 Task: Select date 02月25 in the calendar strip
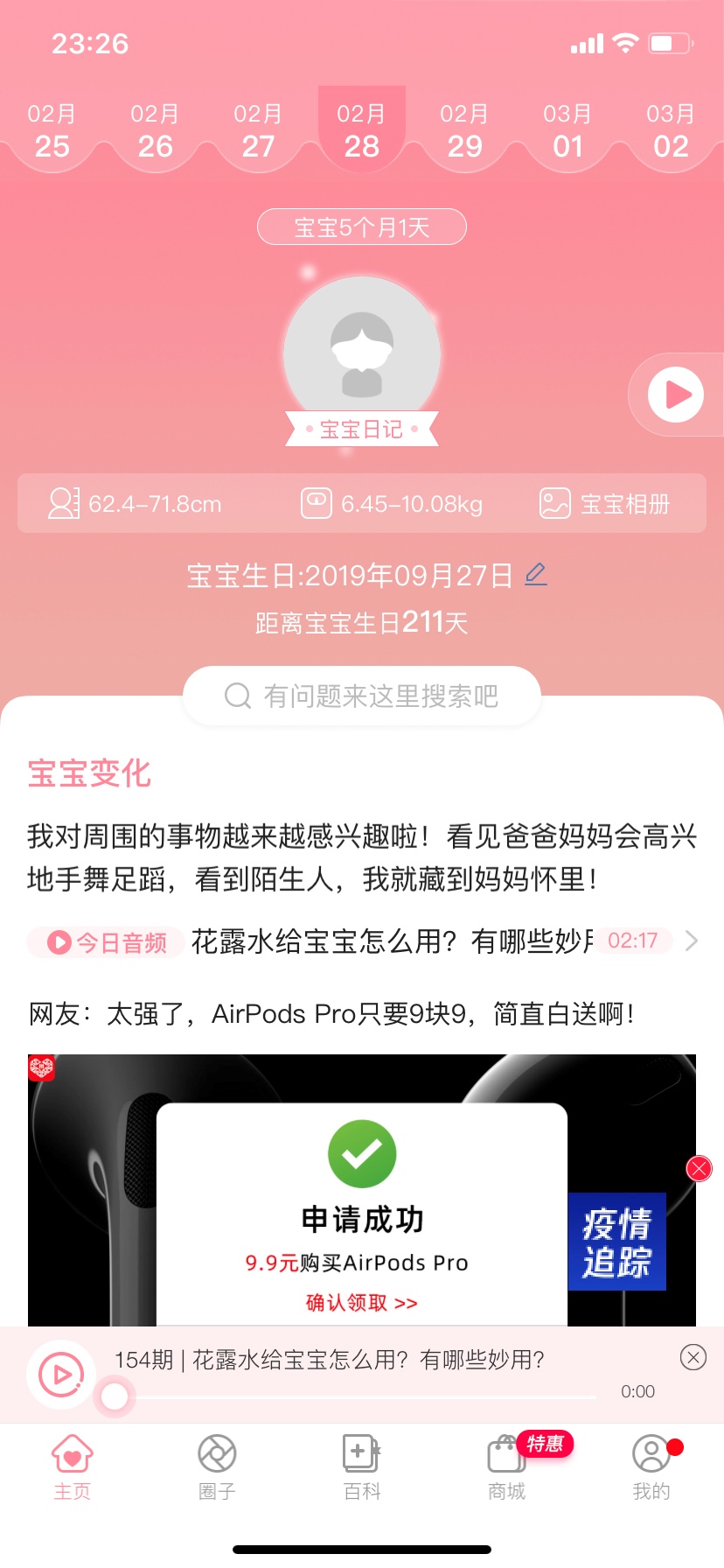52,131
